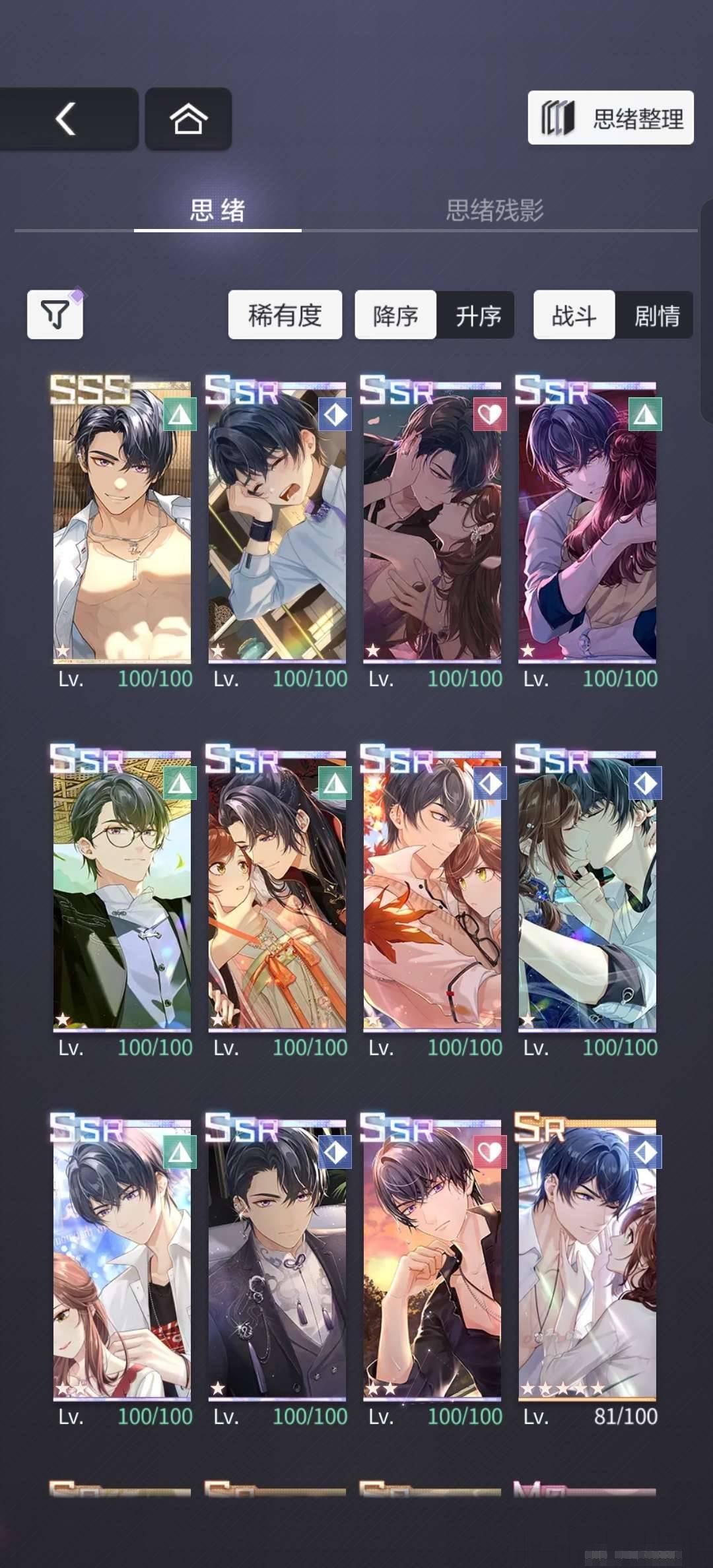Select 降序 sort order
This screenshot has width=713, height=1568.
click(x=395, y=315)
